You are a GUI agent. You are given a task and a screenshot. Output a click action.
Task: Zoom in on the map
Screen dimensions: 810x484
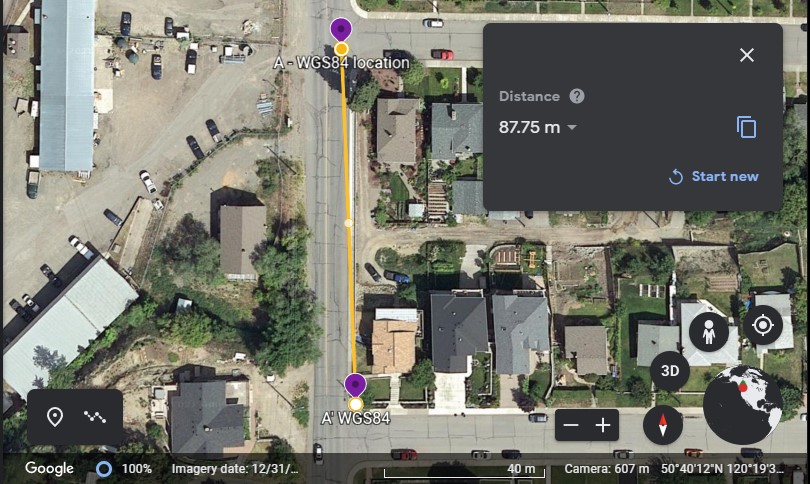click(603, 426)
